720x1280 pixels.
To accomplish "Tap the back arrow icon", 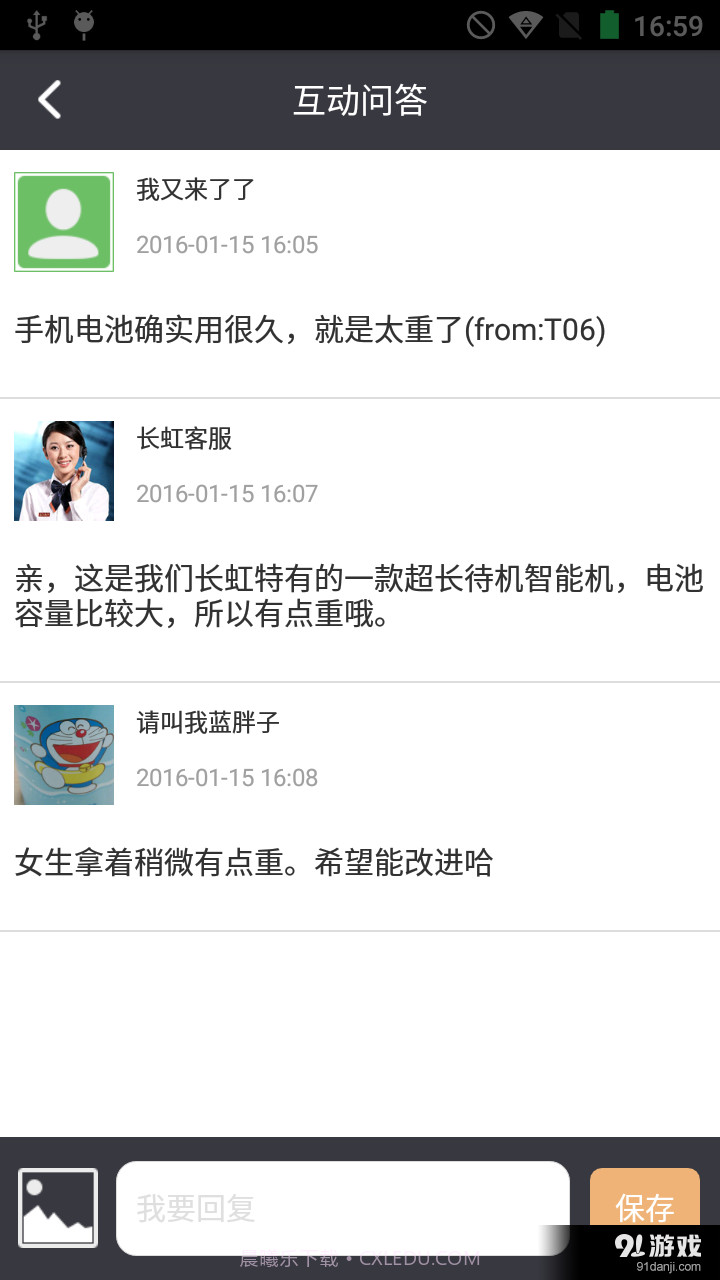I will click(x=48, y=100).
